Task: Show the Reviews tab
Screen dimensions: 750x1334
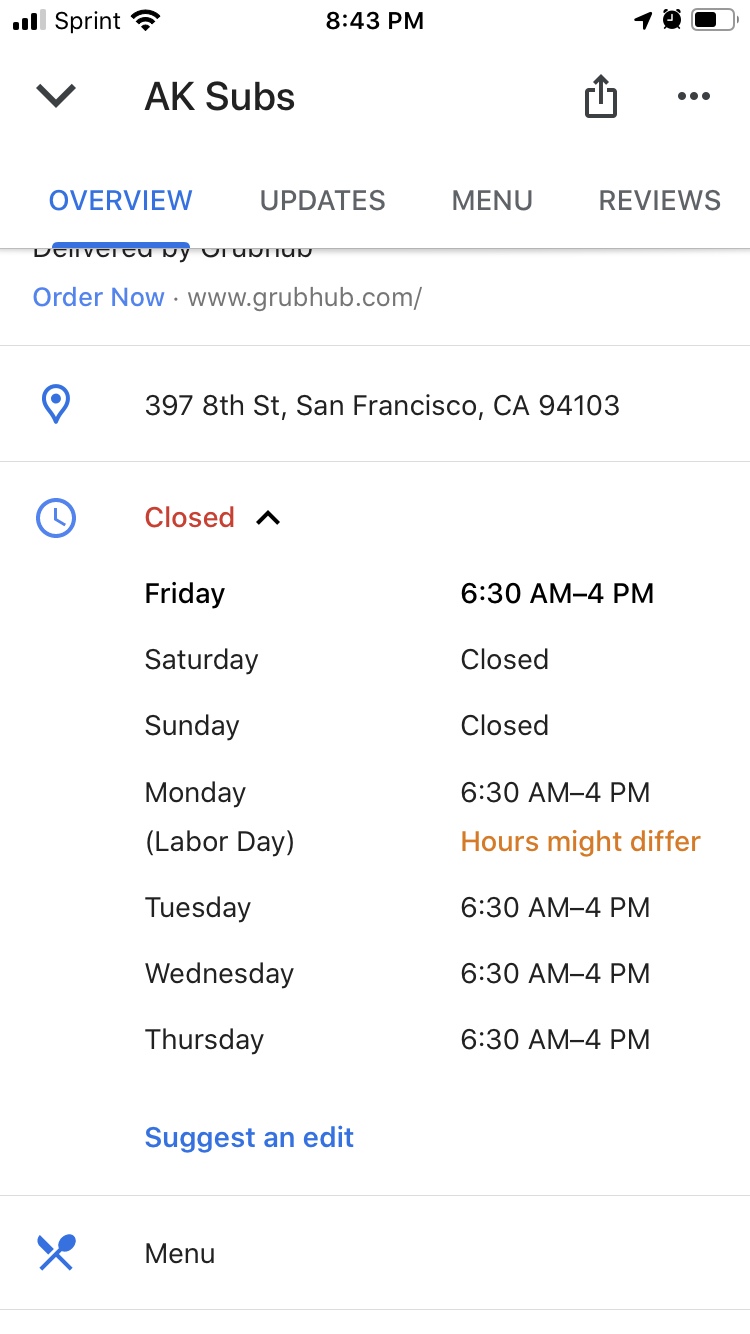Action: (x=659, y=200)
